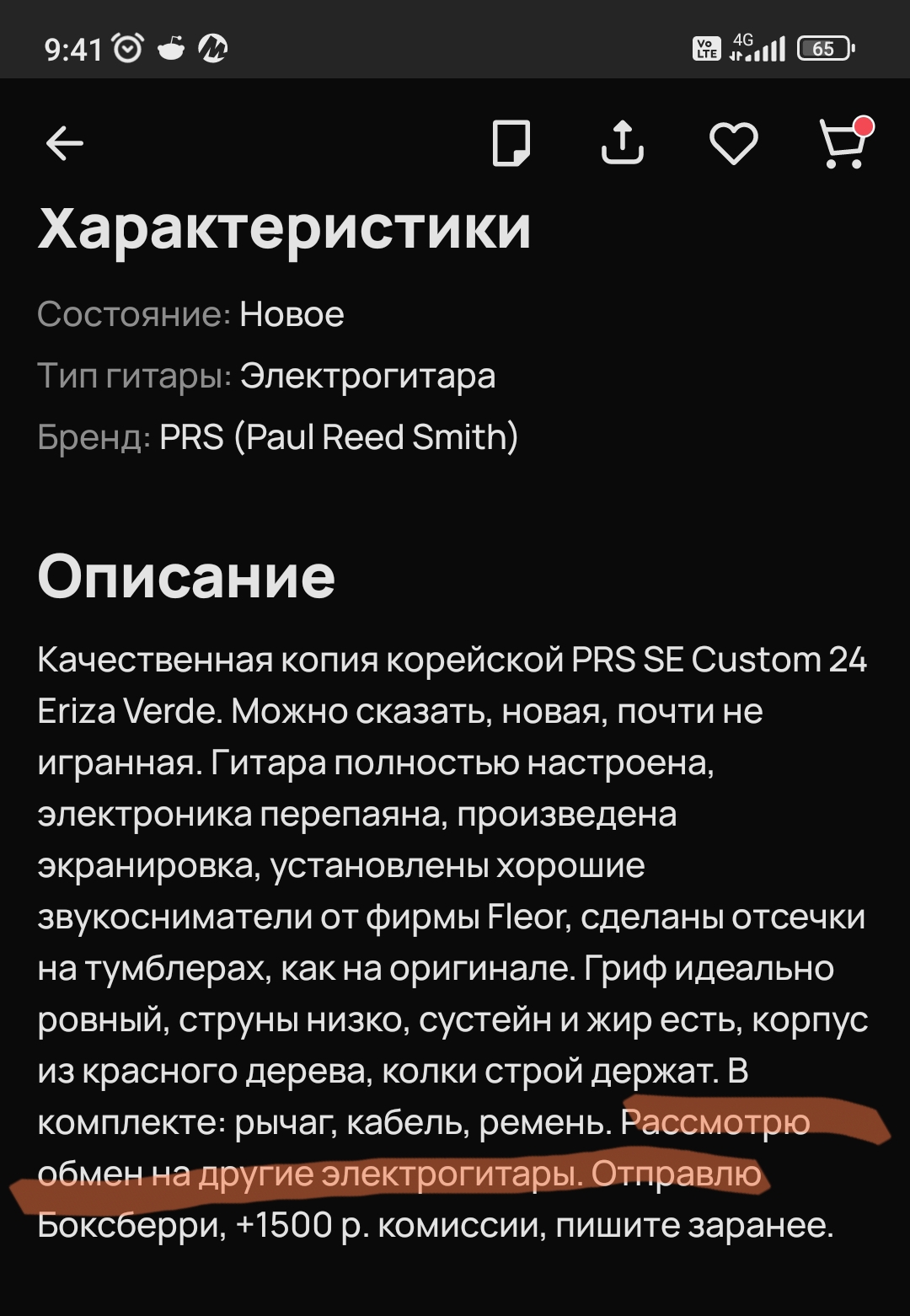Share this guitar listing
910x1316 pixels.
pos(623,142)
